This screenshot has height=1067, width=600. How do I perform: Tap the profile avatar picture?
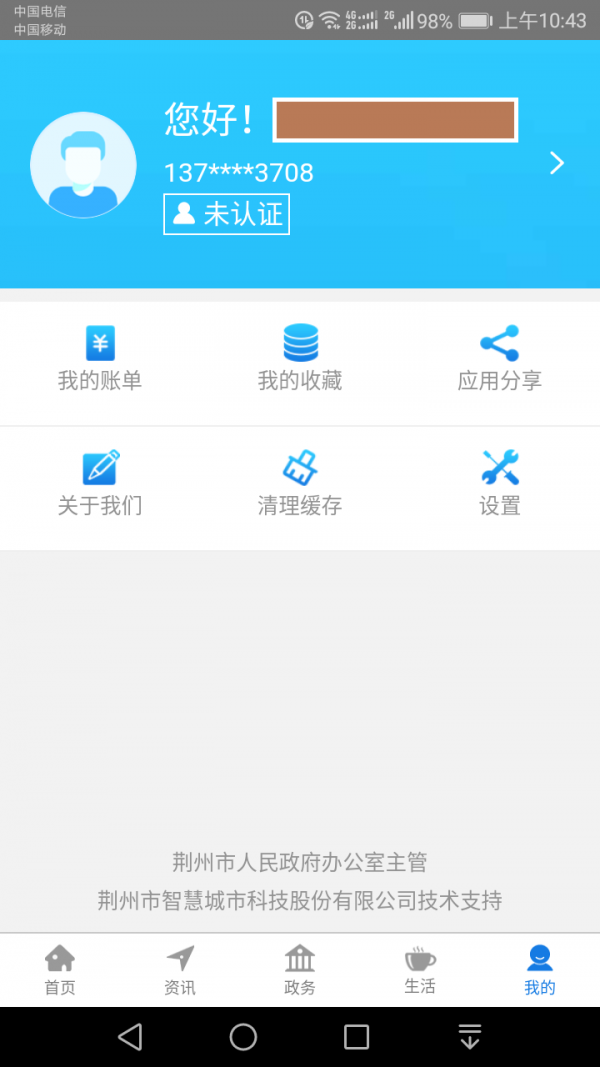83,165
